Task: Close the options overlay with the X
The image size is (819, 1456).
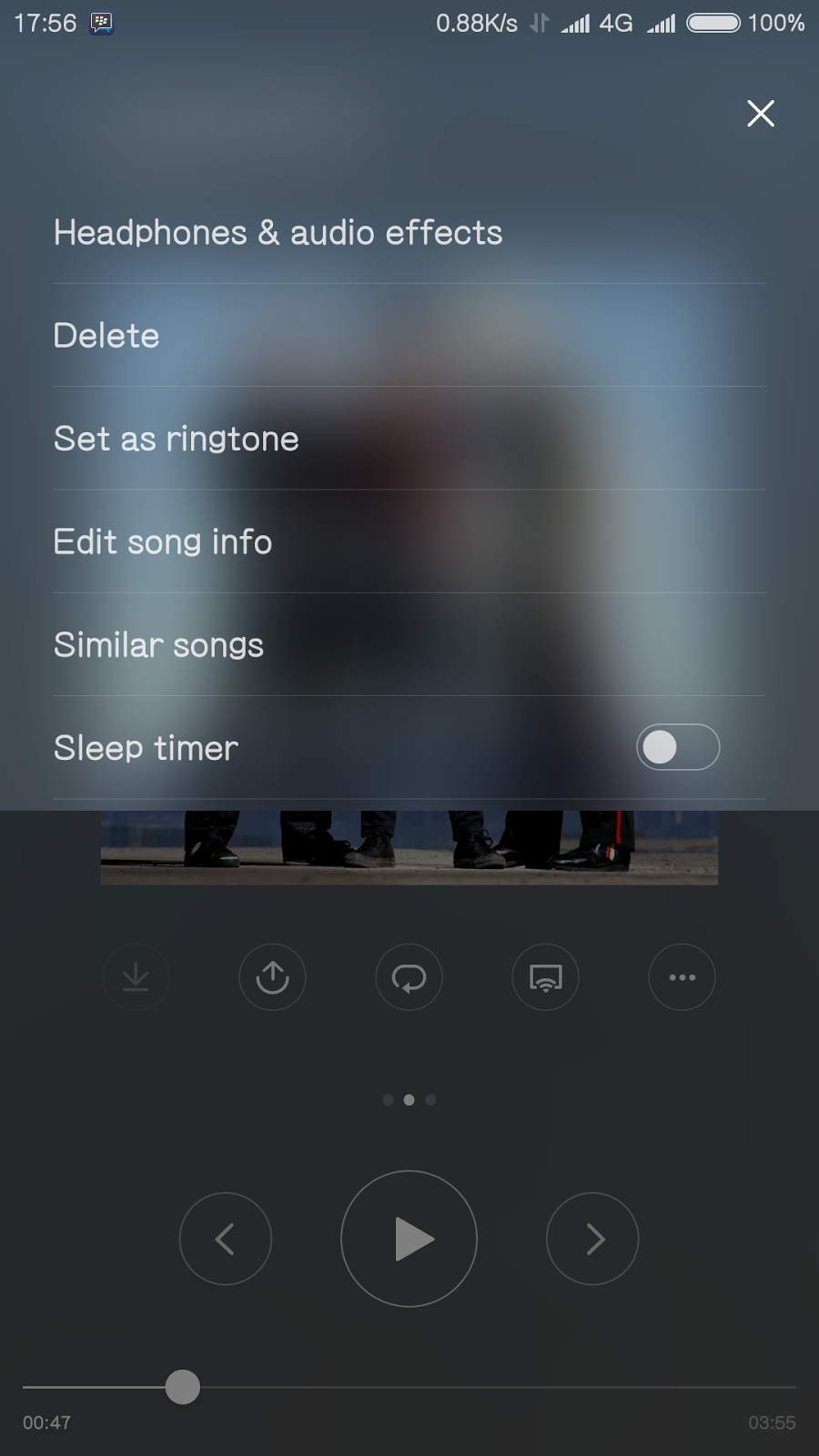Action: click(x=761, y=114)
